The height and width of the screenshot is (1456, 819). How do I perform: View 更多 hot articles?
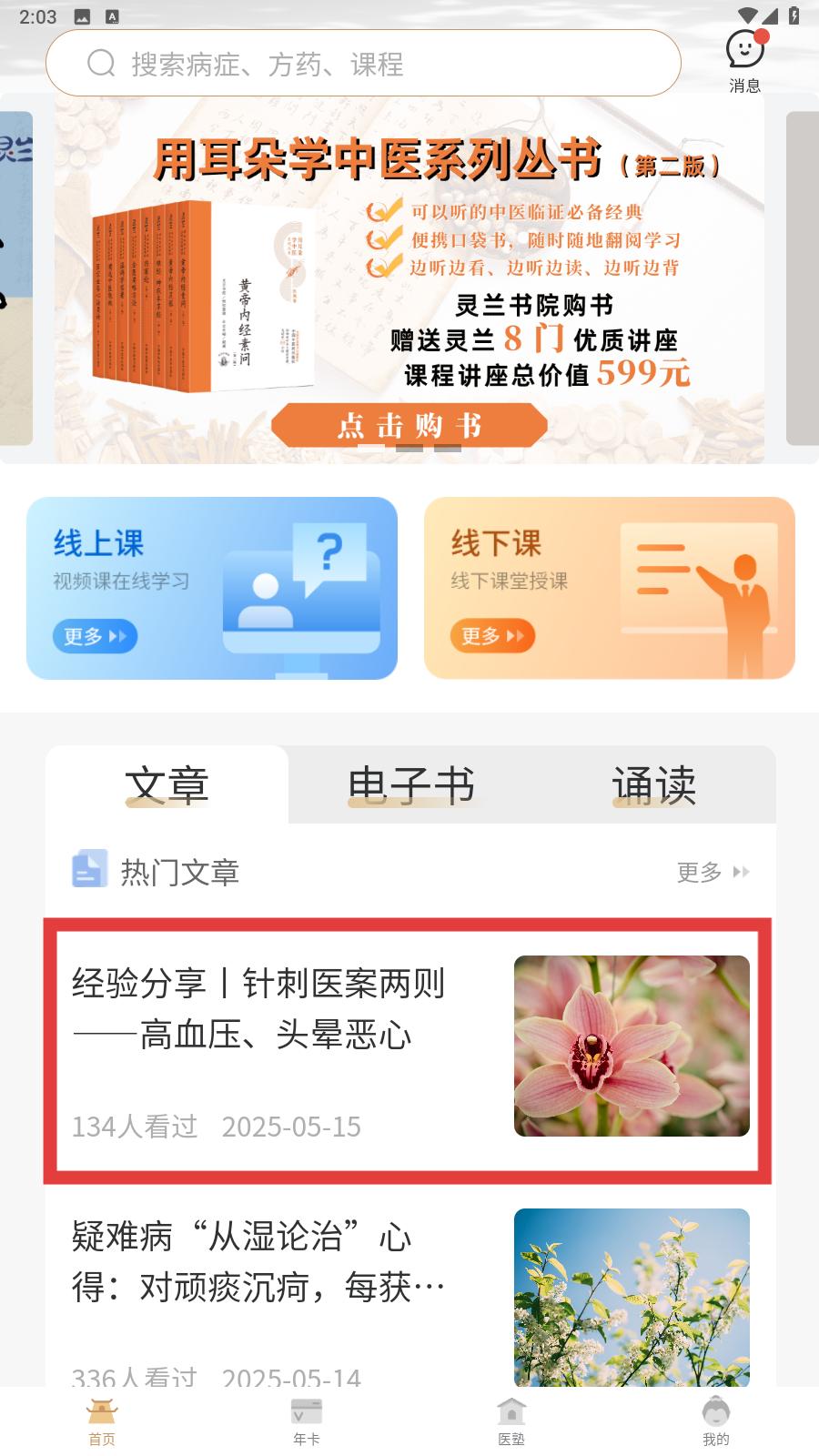click(713, 872)
